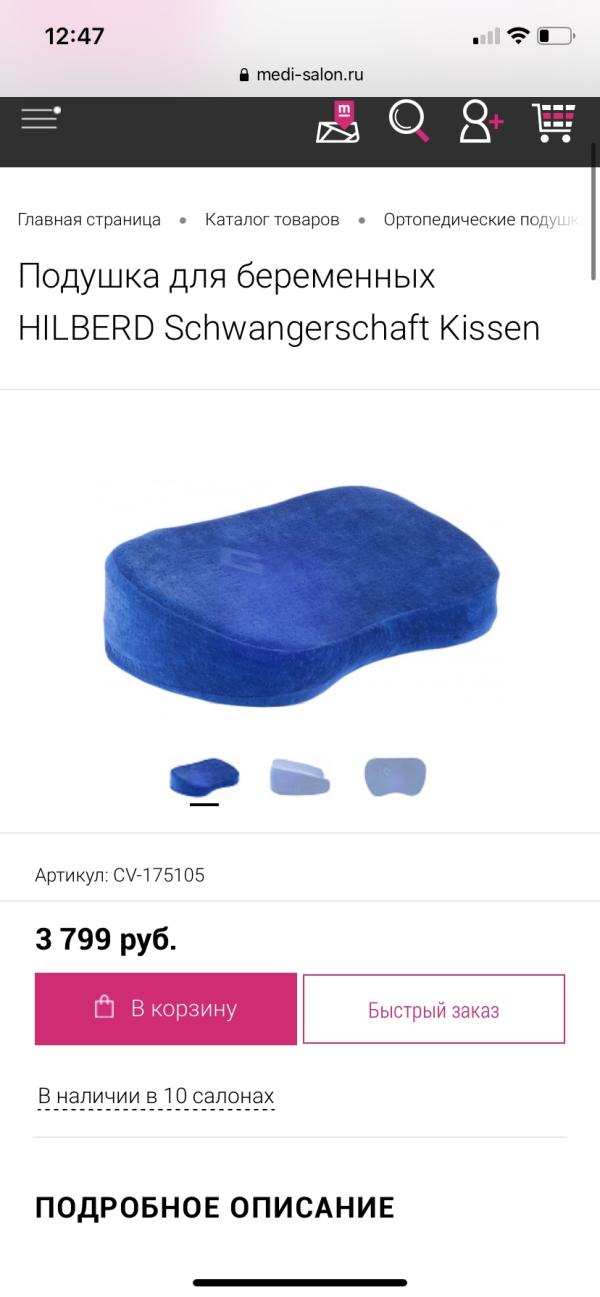The image size is (600, 1297).
Task: Open Ортопедические подушки breadcrumb
Action: (480, 220)
